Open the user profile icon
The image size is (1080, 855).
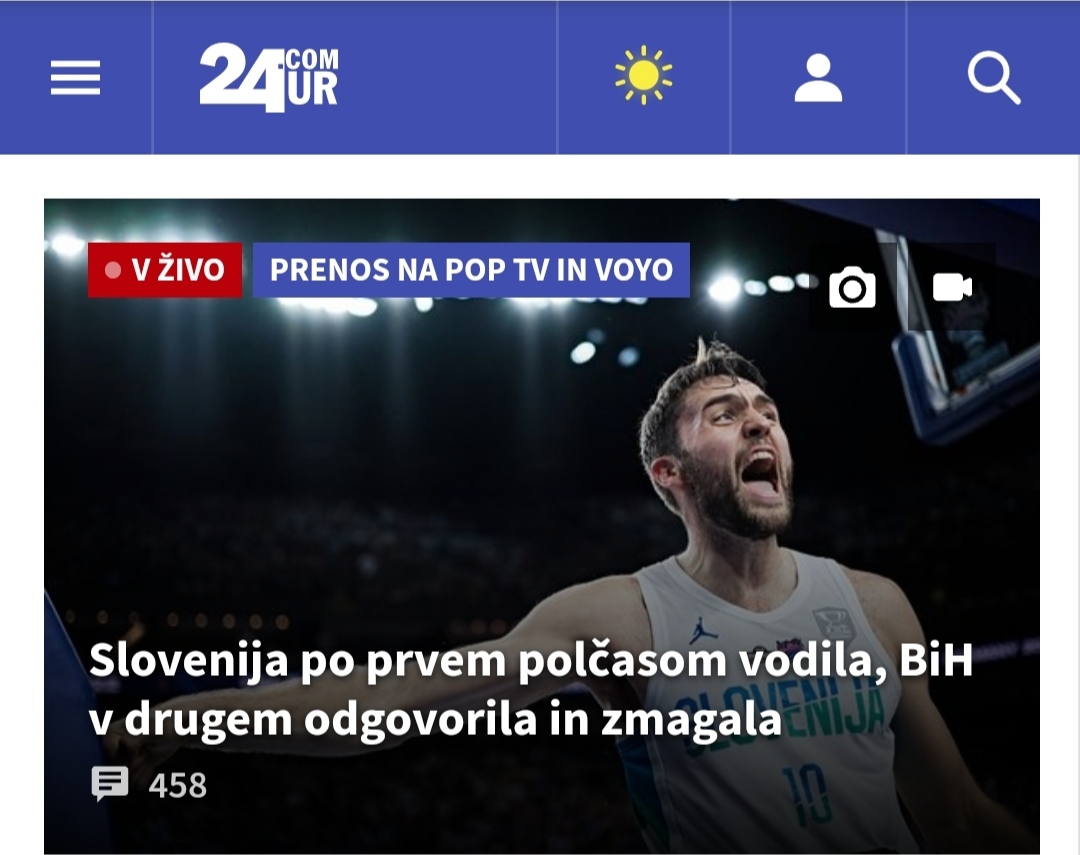[x=818, y=77]
